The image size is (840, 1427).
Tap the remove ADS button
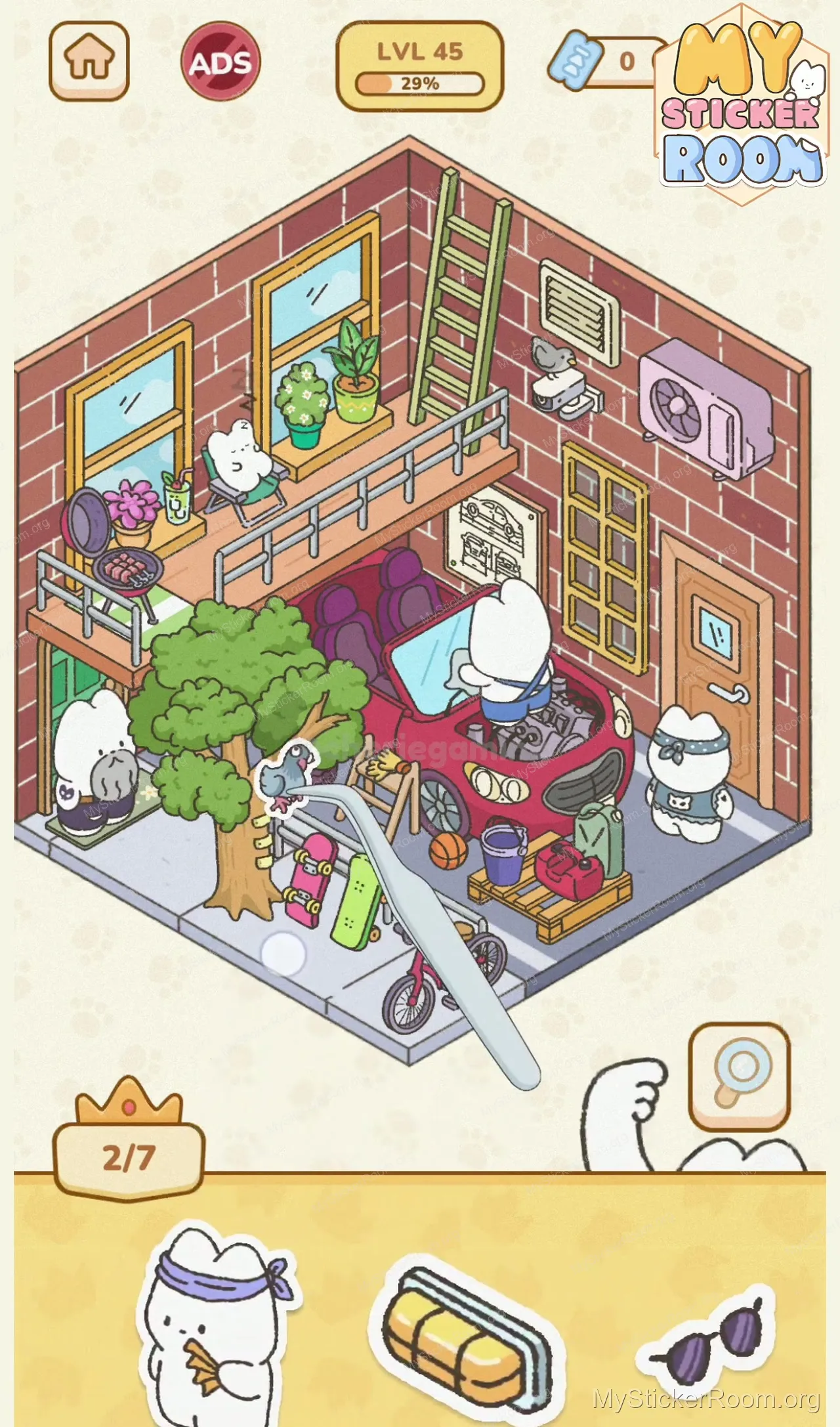tap(220, 62)
